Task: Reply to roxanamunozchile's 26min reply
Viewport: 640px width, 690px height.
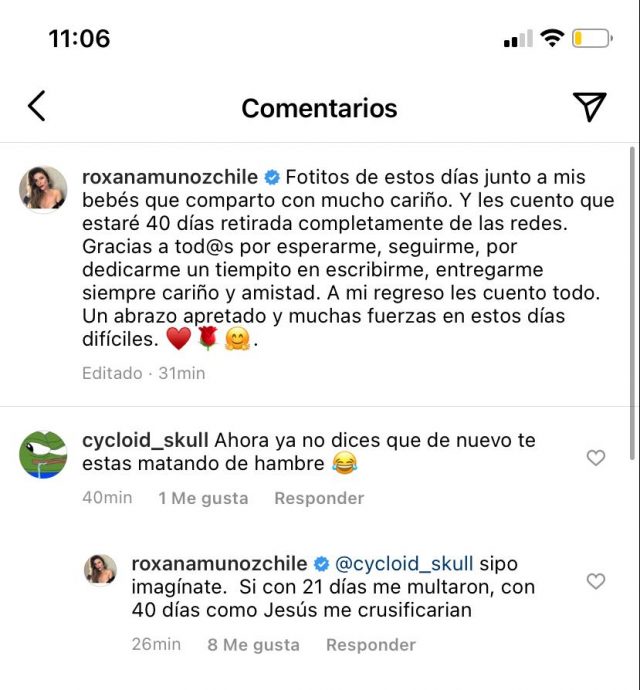Action: click(371, 645)
